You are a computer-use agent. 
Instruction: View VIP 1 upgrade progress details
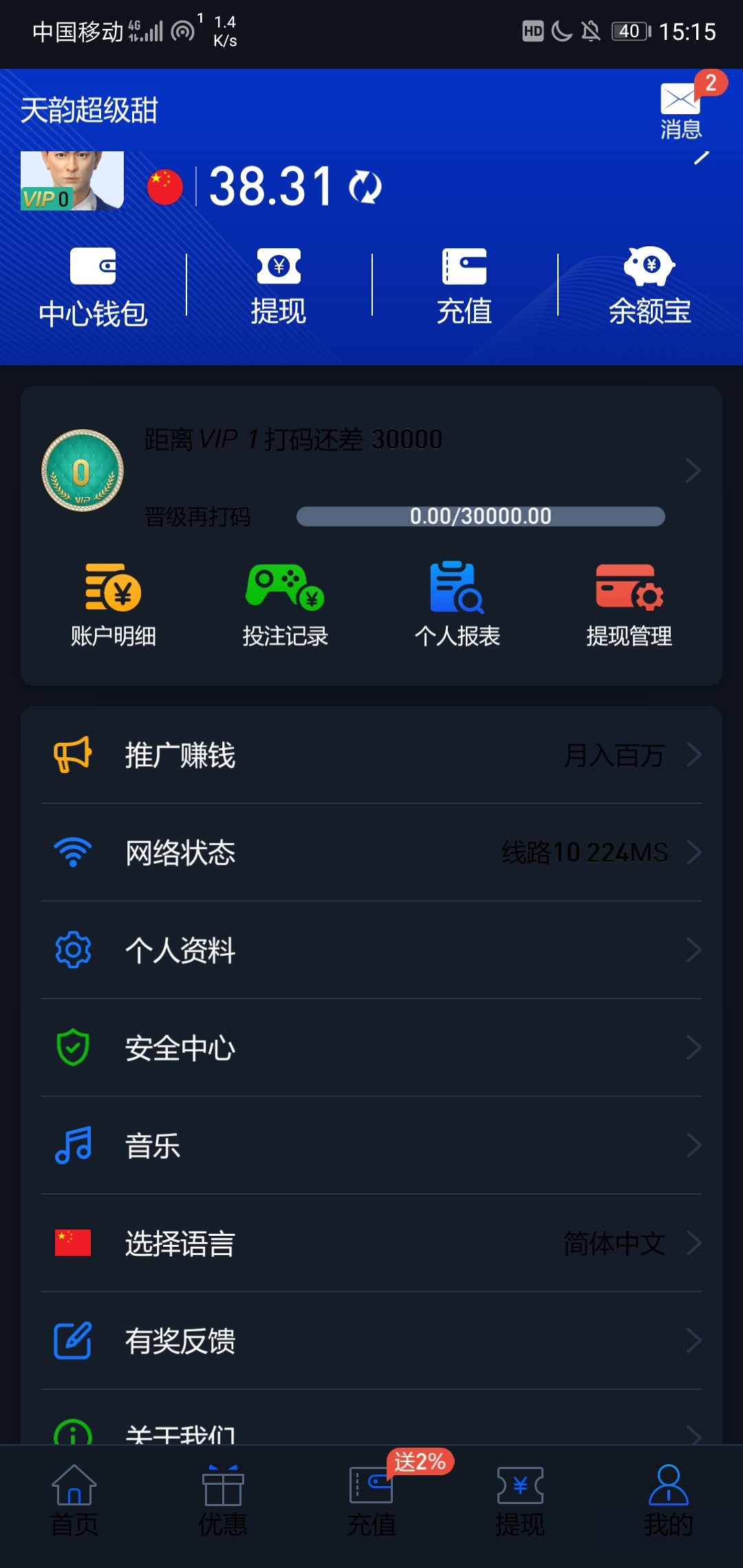click(x=371, y=472)
